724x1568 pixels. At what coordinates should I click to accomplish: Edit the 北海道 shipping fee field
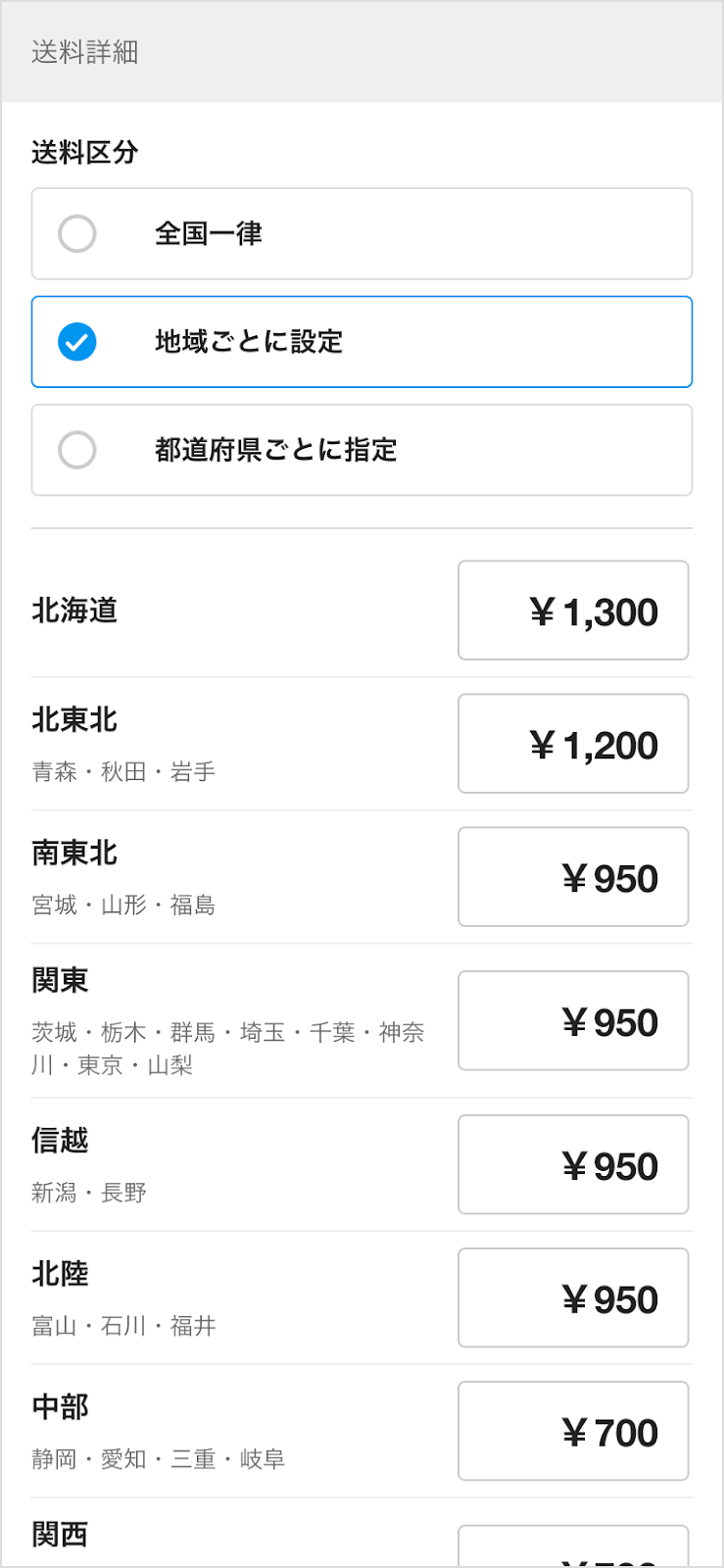point(573,611)
